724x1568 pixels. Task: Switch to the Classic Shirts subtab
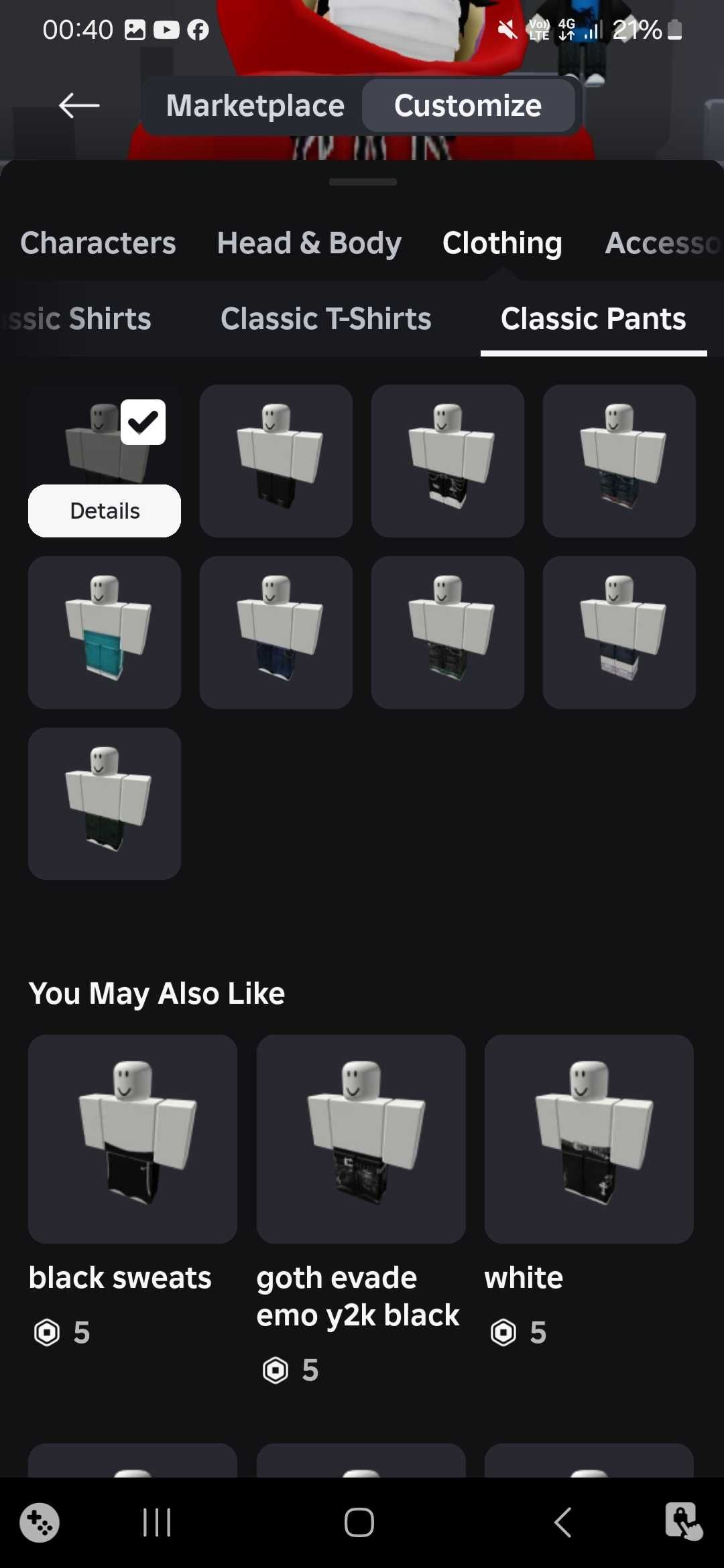click(x=79, y=319)
